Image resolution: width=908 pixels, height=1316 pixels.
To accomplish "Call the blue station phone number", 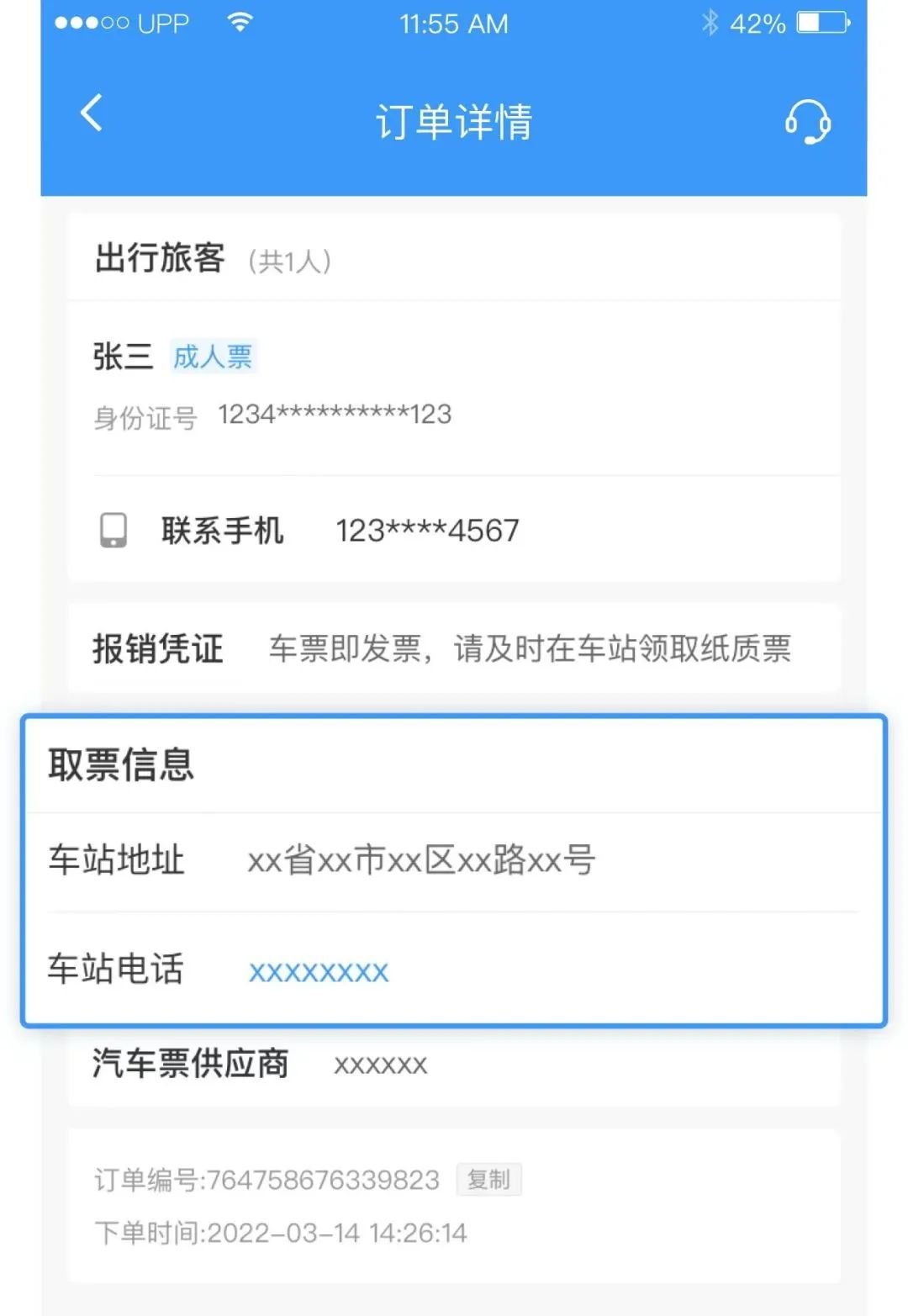I will tap(319, 972).
